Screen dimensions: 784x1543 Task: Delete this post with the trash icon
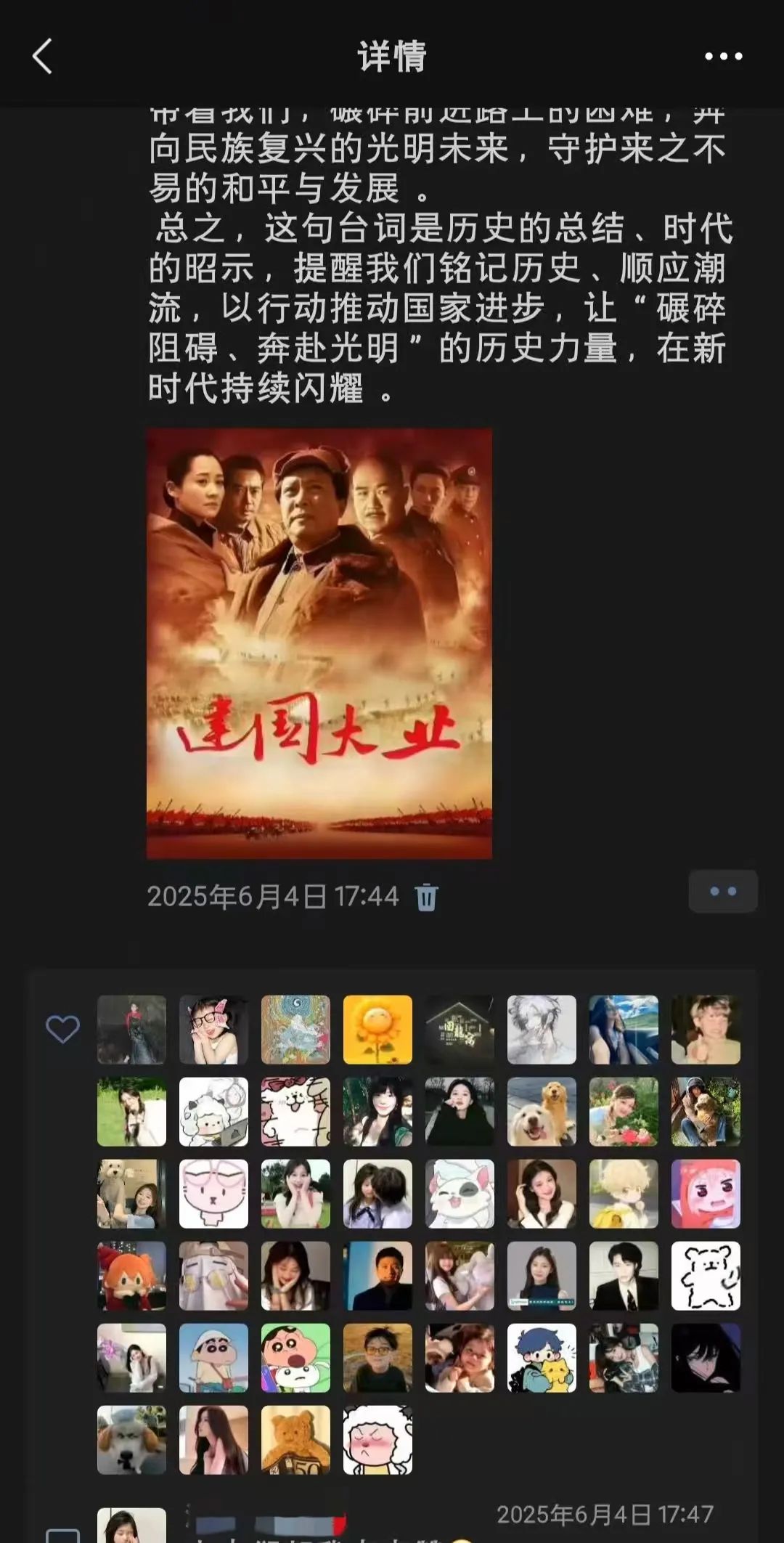pyautogui.click(x=426, y=897)
